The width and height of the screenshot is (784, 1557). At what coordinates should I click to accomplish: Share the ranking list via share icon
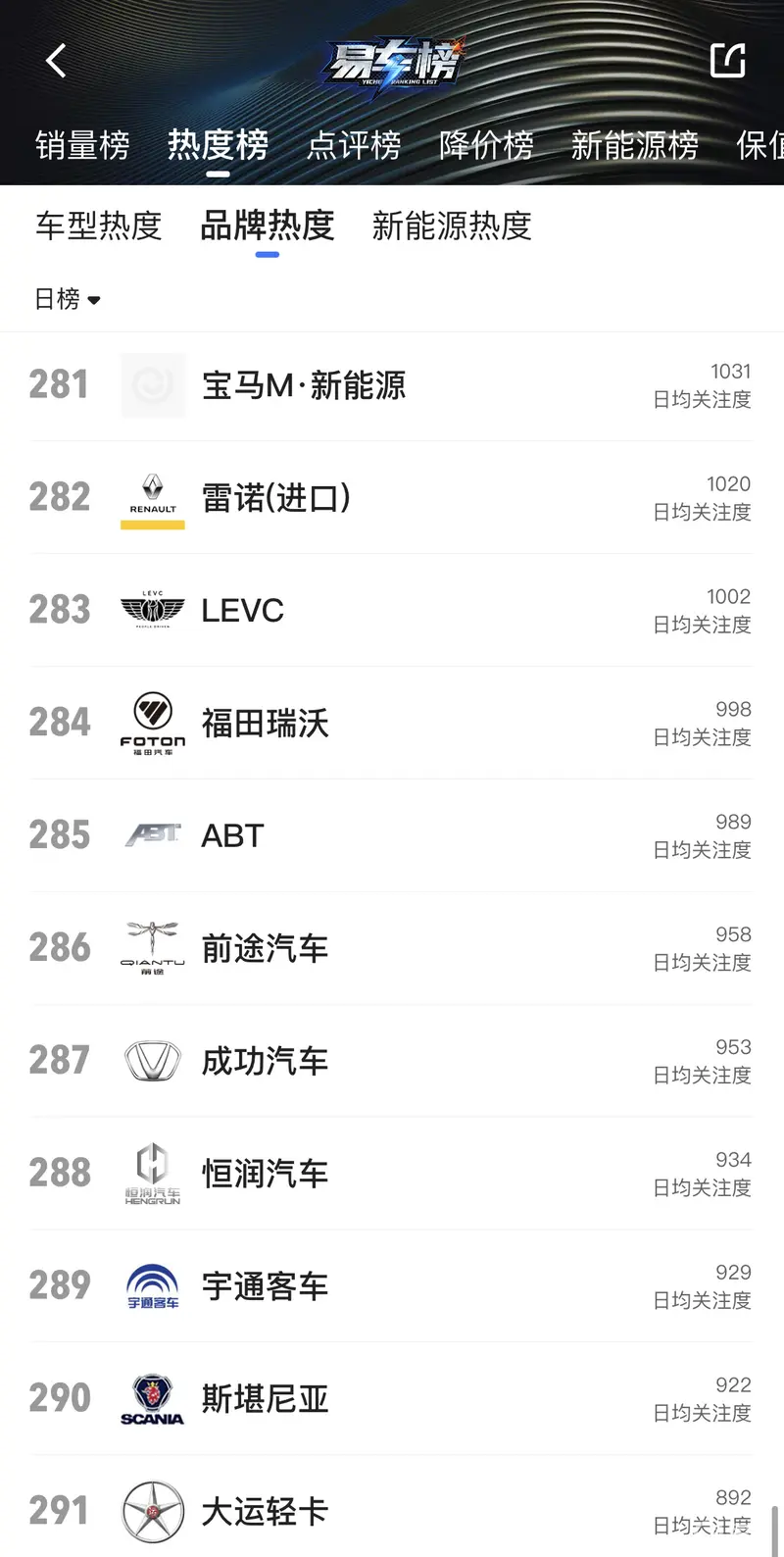(728, 61)
